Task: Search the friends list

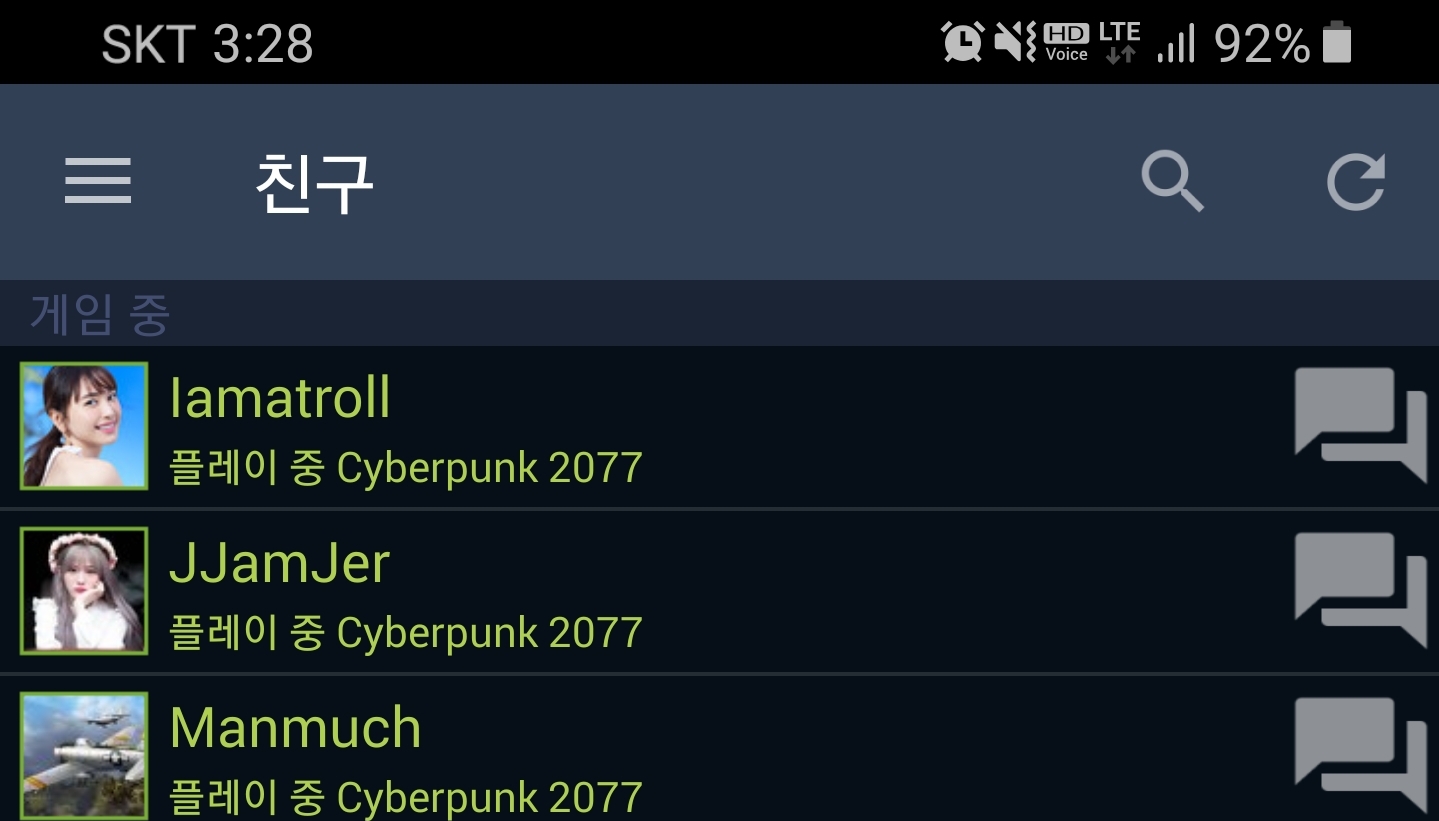Action: tap(1172, 182)
